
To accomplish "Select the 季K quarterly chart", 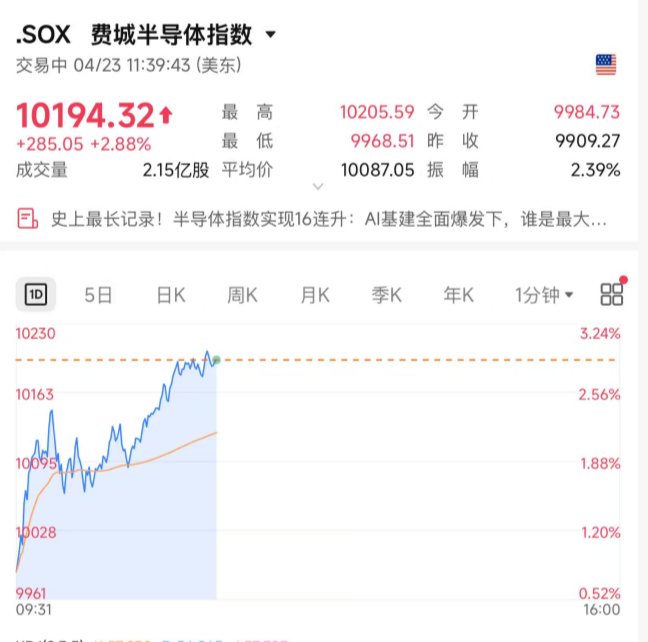I will 387,294.
